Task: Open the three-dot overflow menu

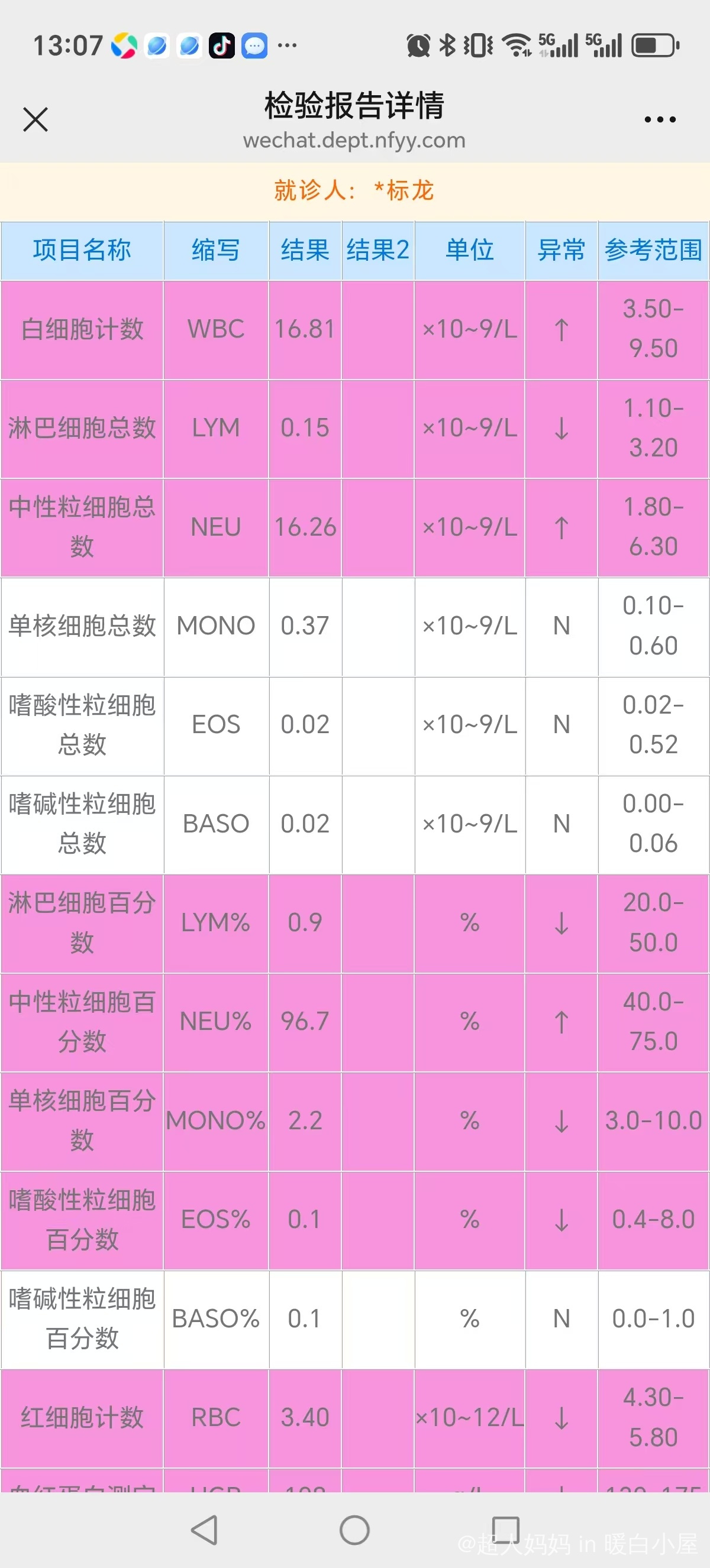Action: click(660, 119)
